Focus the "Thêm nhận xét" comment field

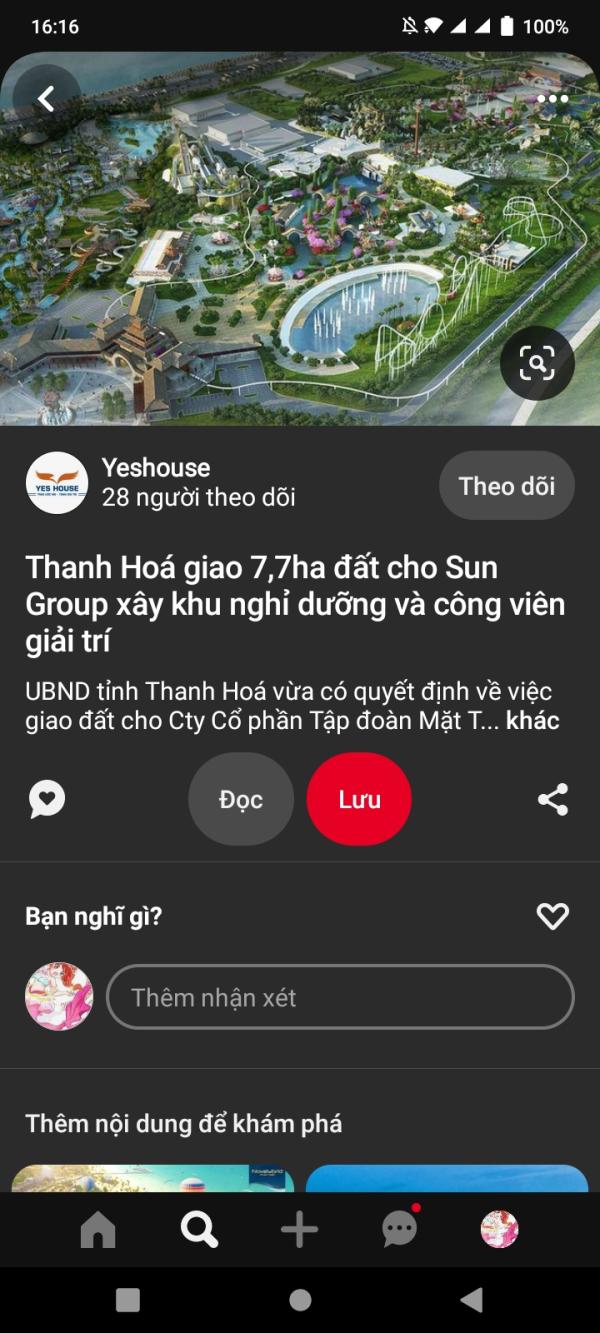(340, 997)
